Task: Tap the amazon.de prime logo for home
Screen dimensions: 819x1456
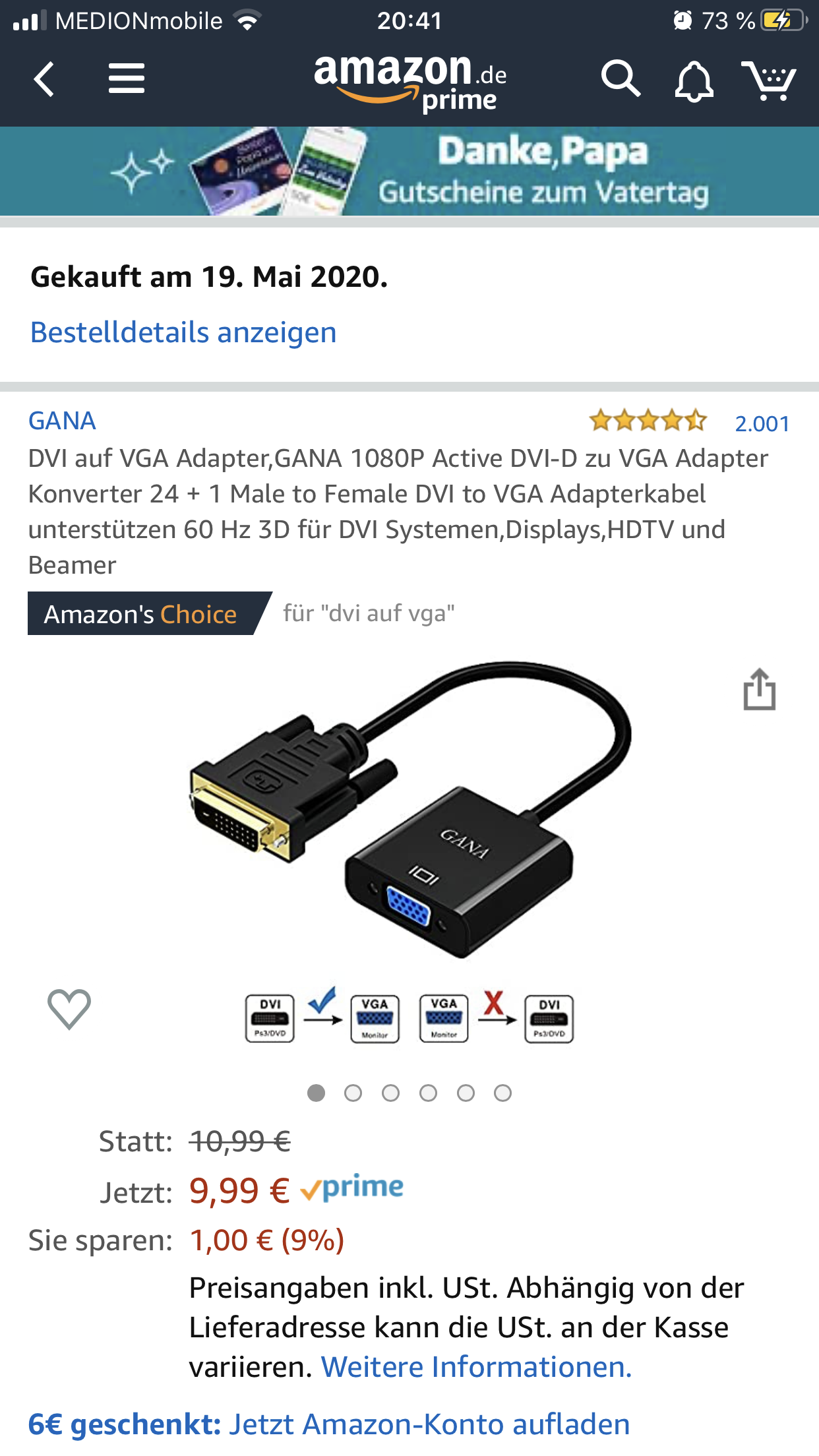Action: 409,81
